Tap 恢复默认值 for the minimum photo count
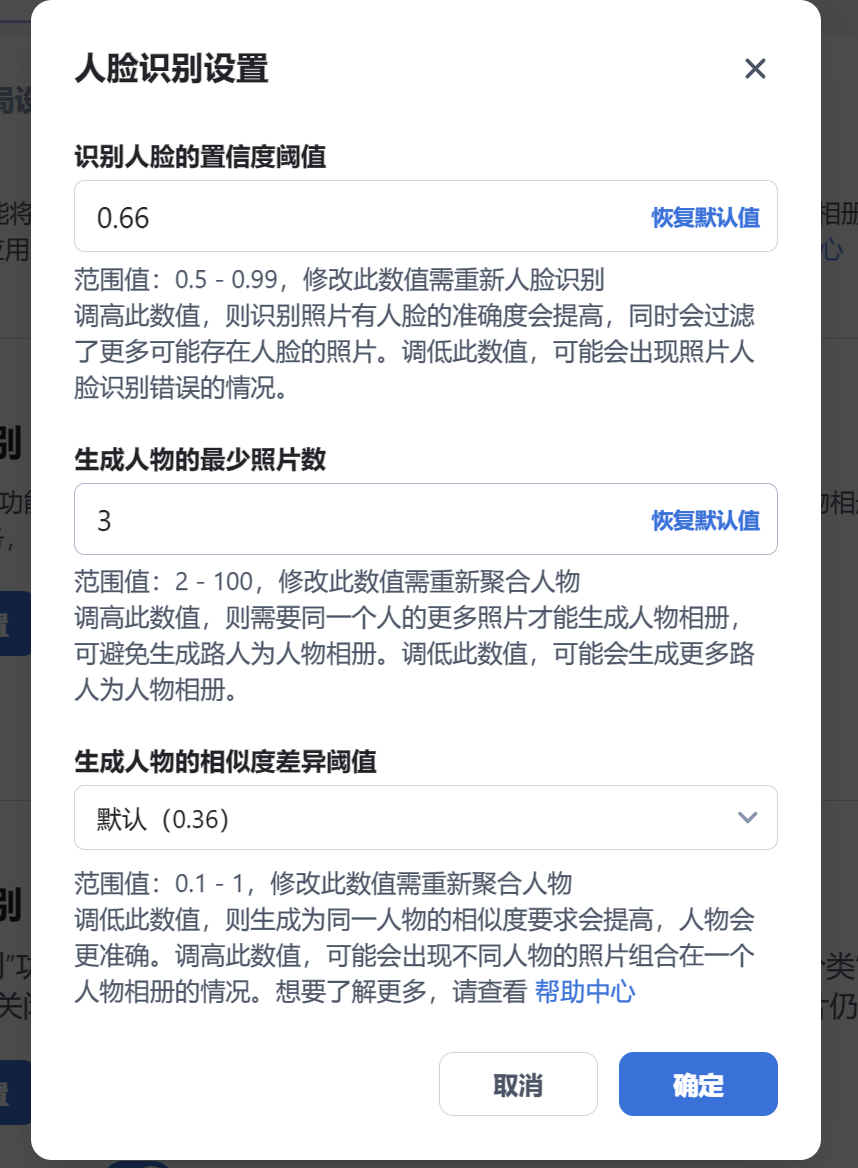Viewport: 858px width, 1168px height. point(705,520)
